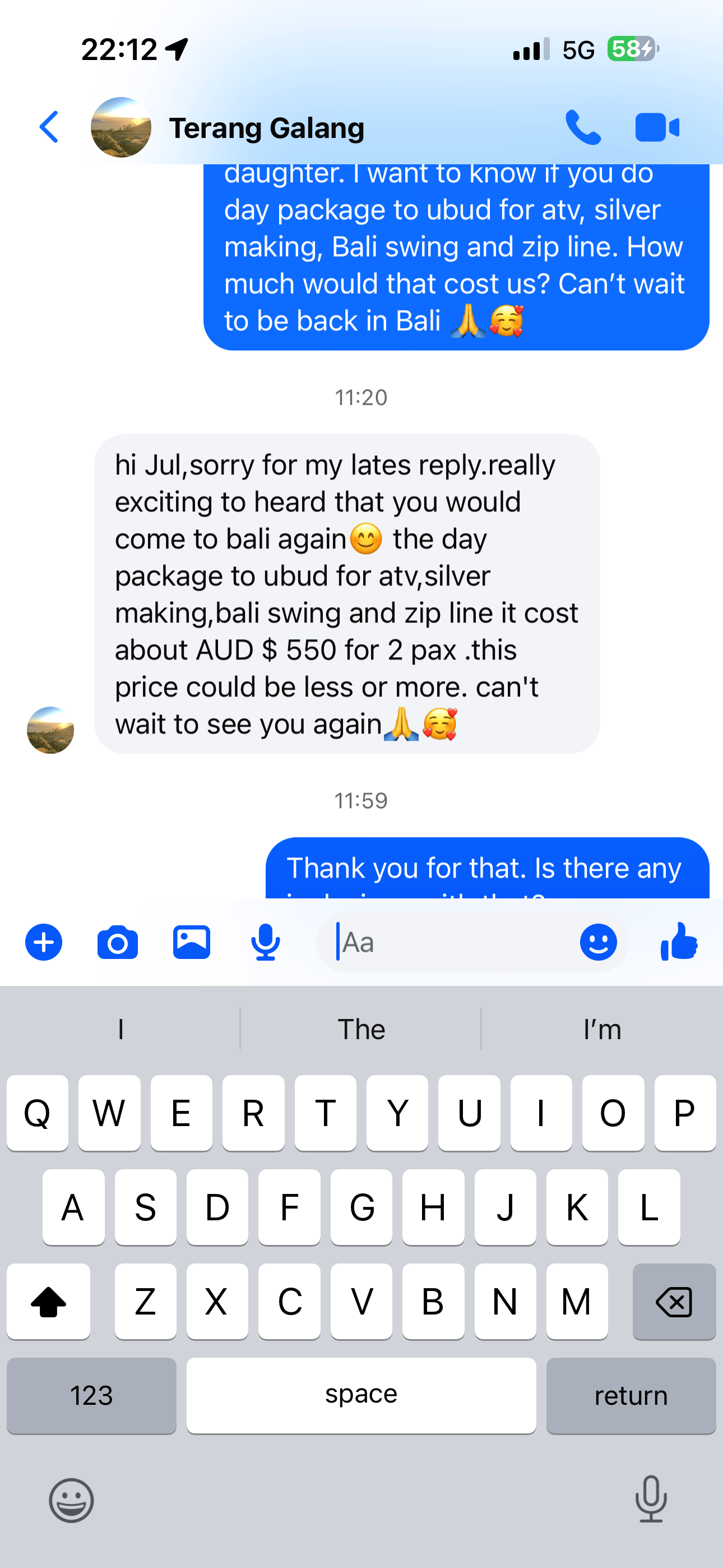This screenshot has height=1568, width=723.
Task: Tap the return key on the keyboard
Action: tap(631, 1395)
